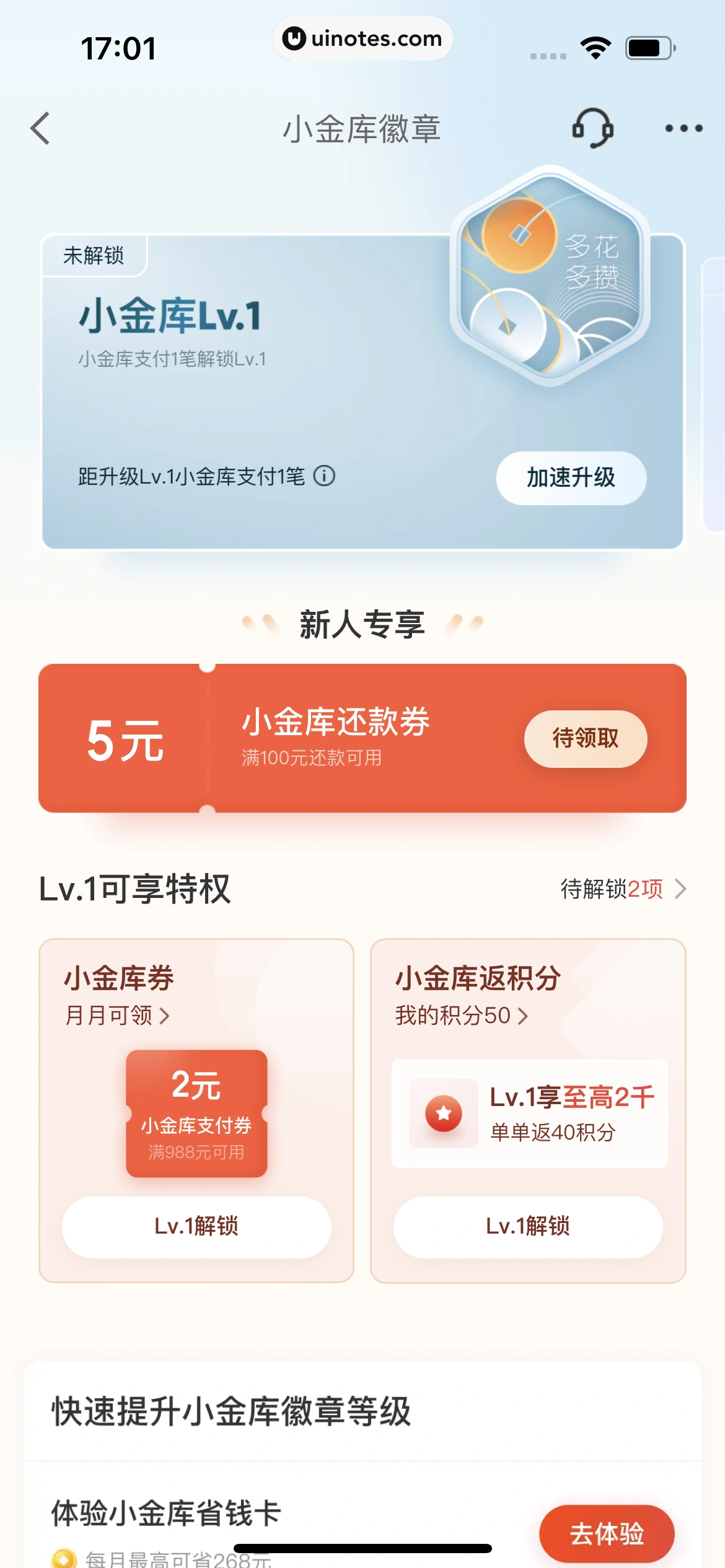
Task: Open customer service headset icon
Action: tap(592, 128)
